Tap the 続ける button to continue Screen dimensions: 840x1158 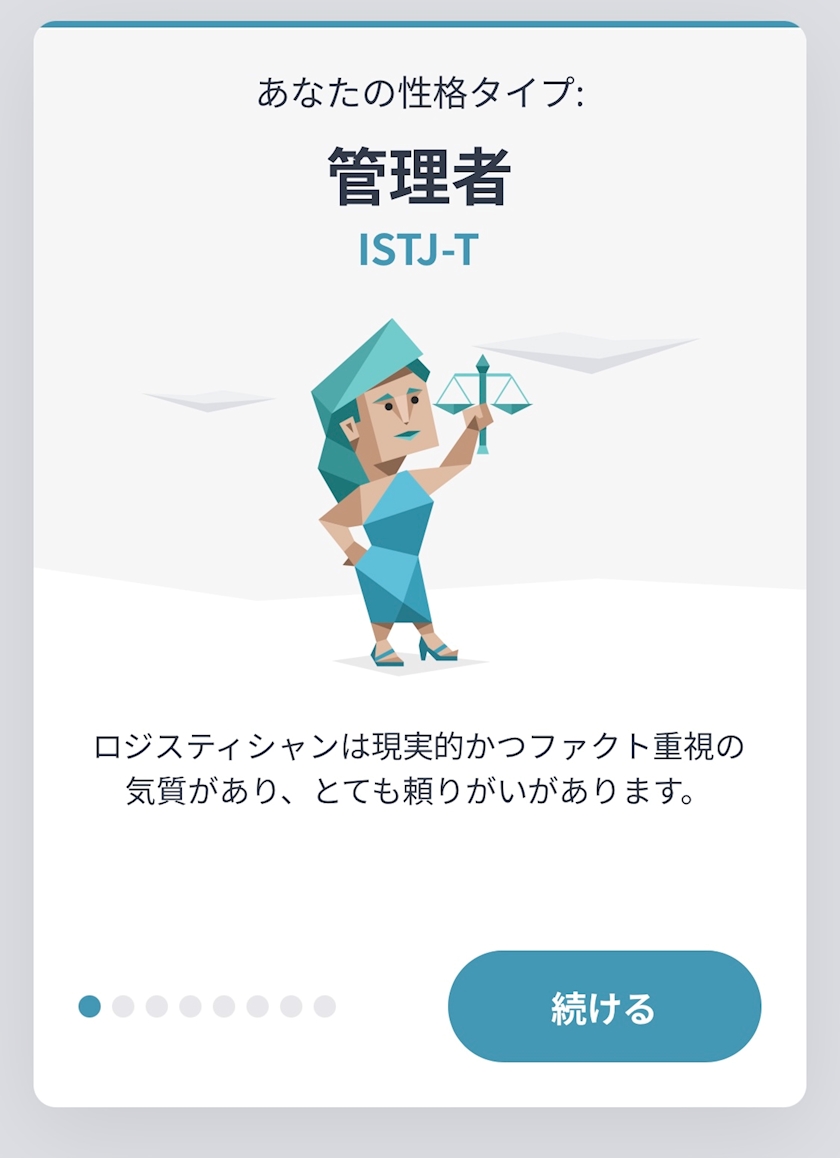[x=604, y=1006]
